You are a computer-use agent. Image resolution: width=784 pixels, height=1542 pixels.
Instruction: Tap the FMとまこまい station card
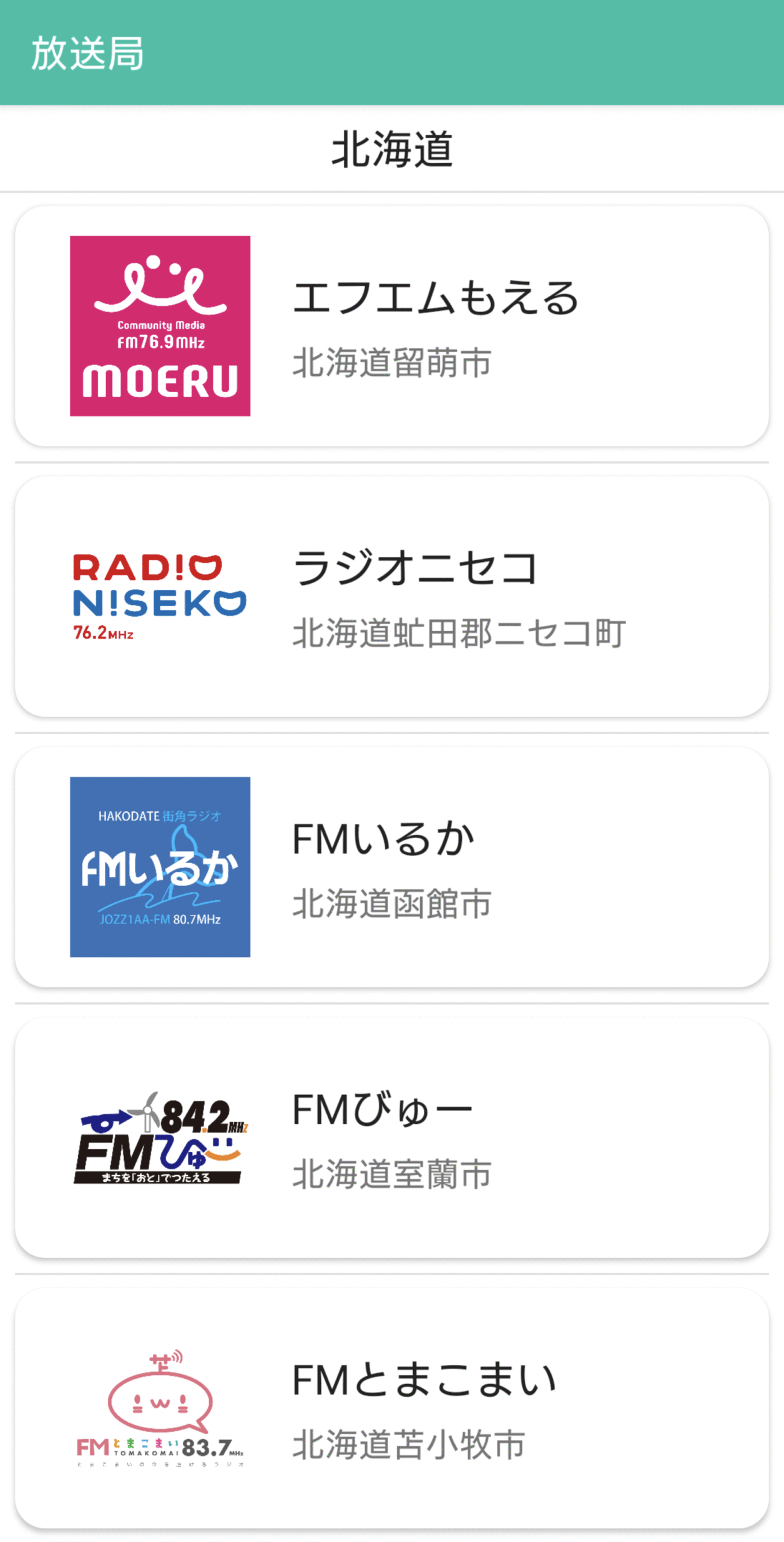click(392, 1408)
